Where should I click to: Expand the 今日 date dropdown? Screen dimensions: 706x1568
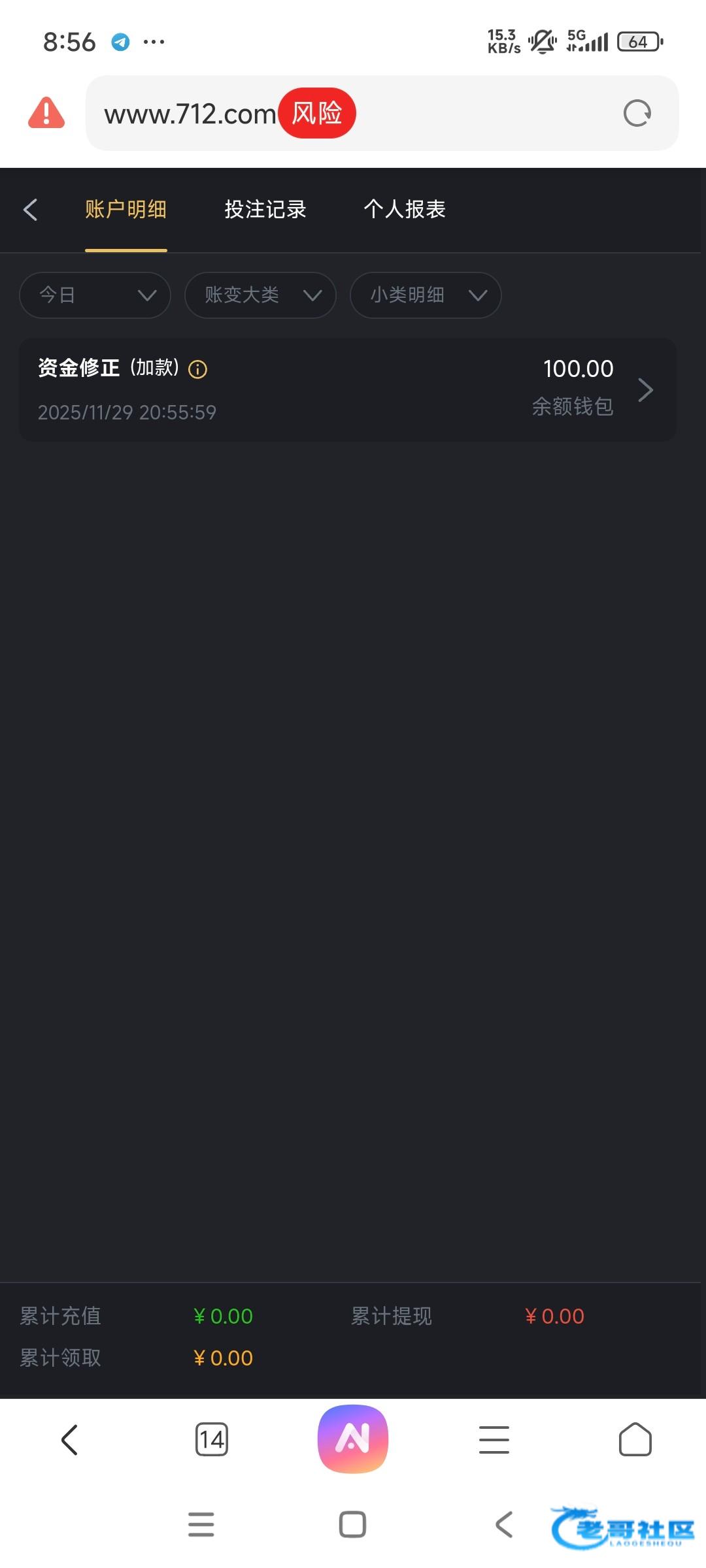(95, 295)
